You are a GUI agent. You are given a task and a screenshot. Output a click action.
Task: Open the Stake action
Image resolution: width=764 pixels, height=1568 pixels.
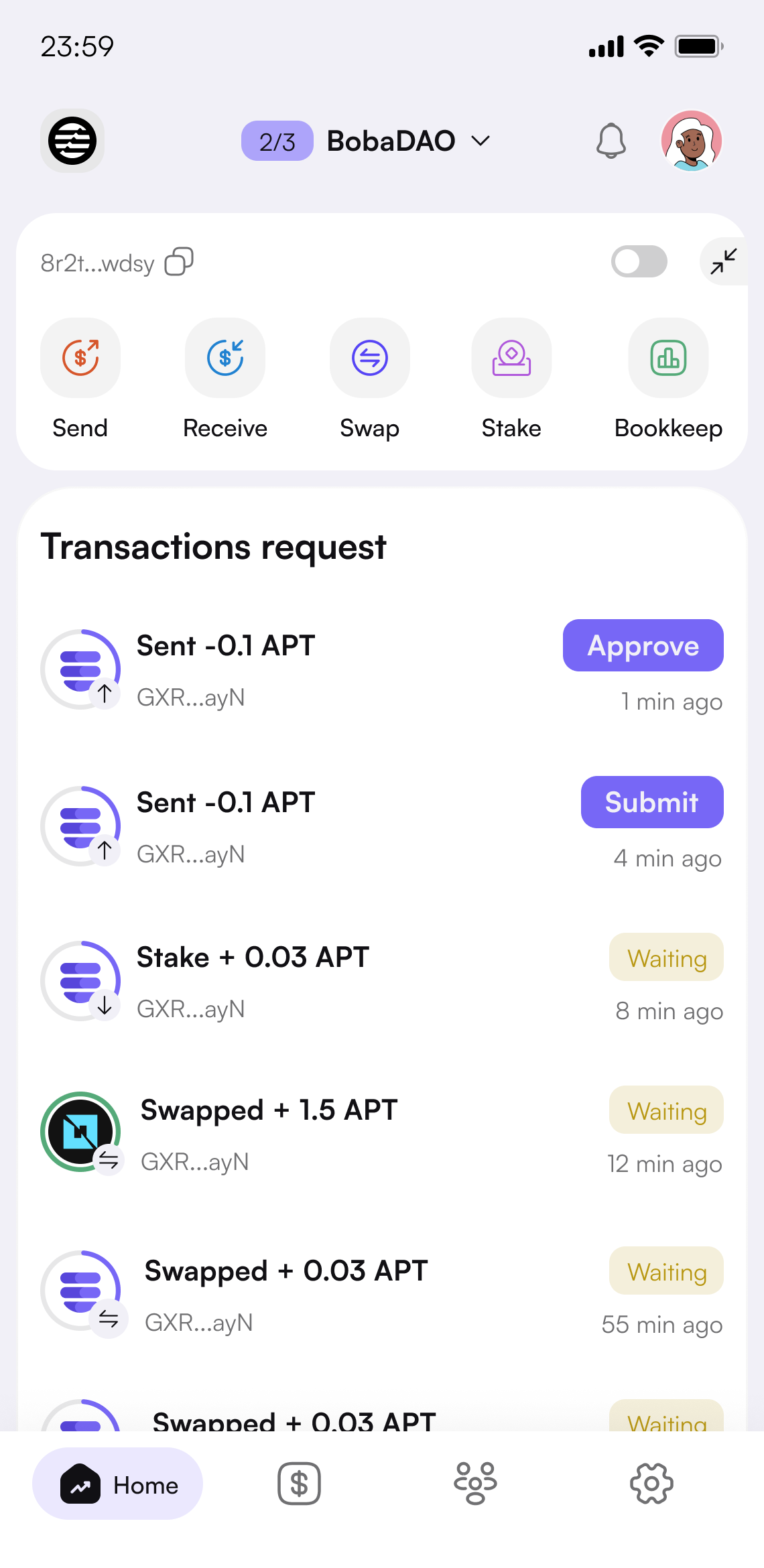point(511,358)
